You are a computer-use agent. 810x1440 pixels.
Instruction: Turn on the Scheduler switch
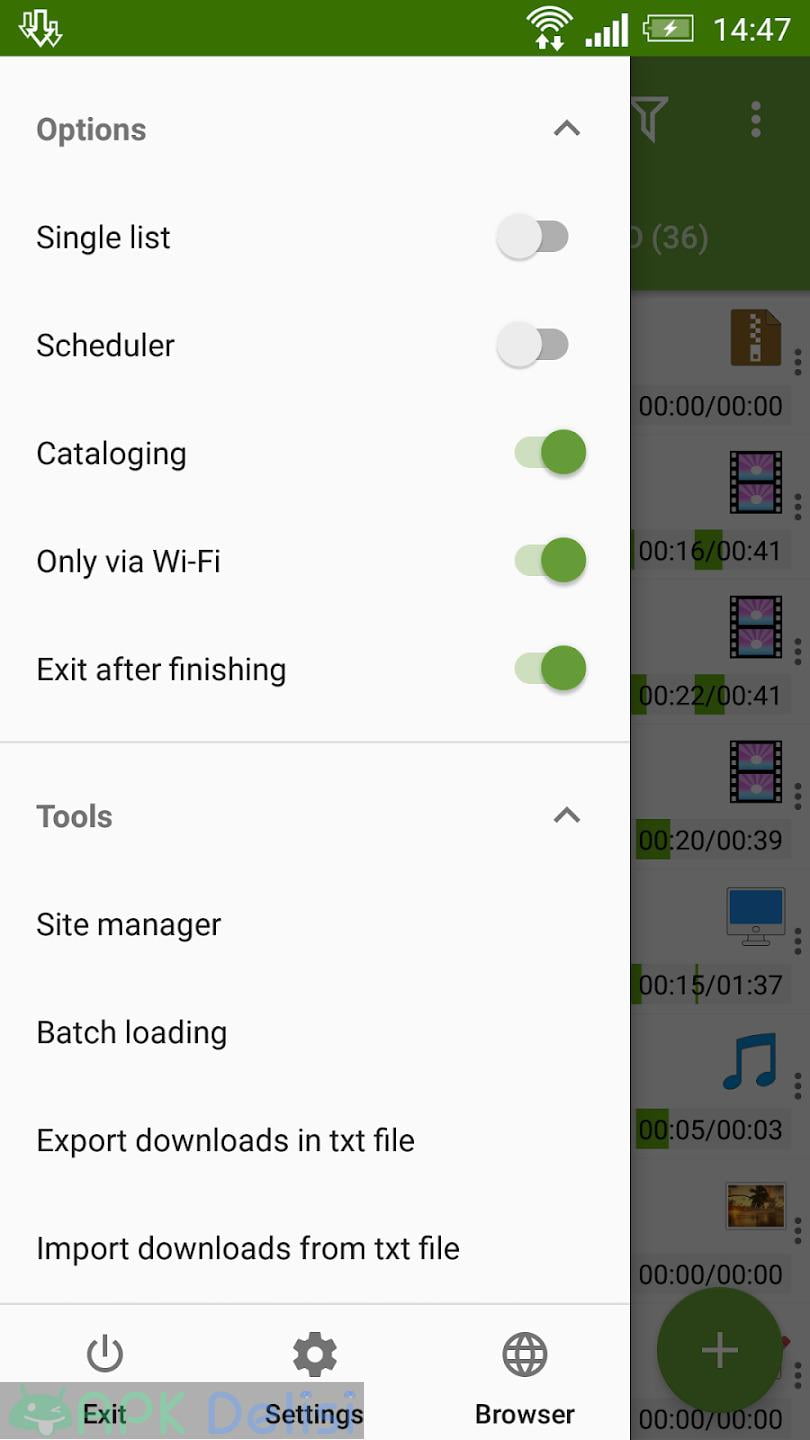pos(533,346)
